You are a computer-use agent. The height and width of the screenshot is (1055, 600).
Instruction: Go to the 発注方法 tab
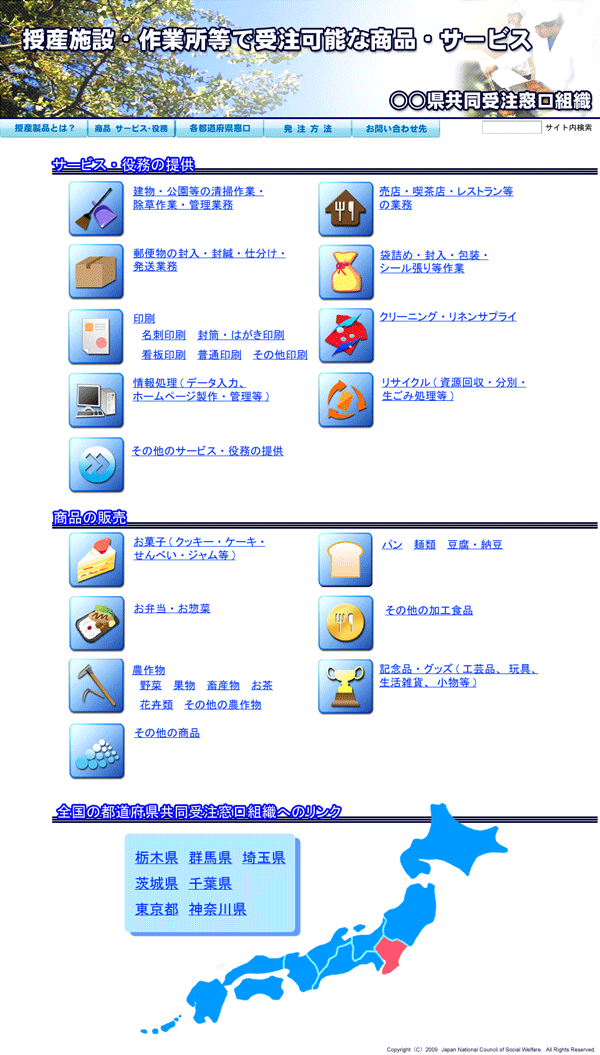point(307,129)
